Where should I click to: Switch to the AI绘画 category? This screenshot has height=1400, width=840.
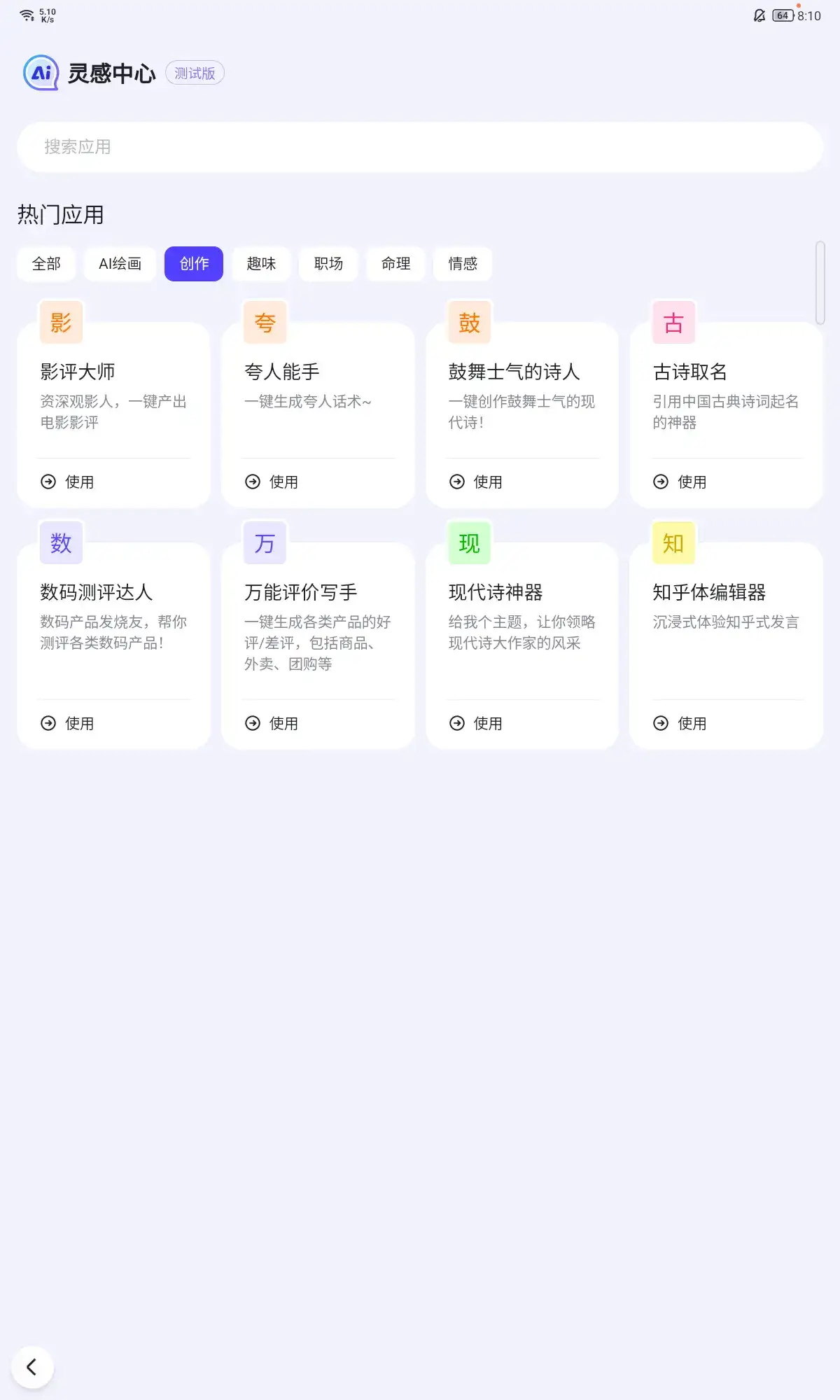pyautogui.click(x=119, y=264)
